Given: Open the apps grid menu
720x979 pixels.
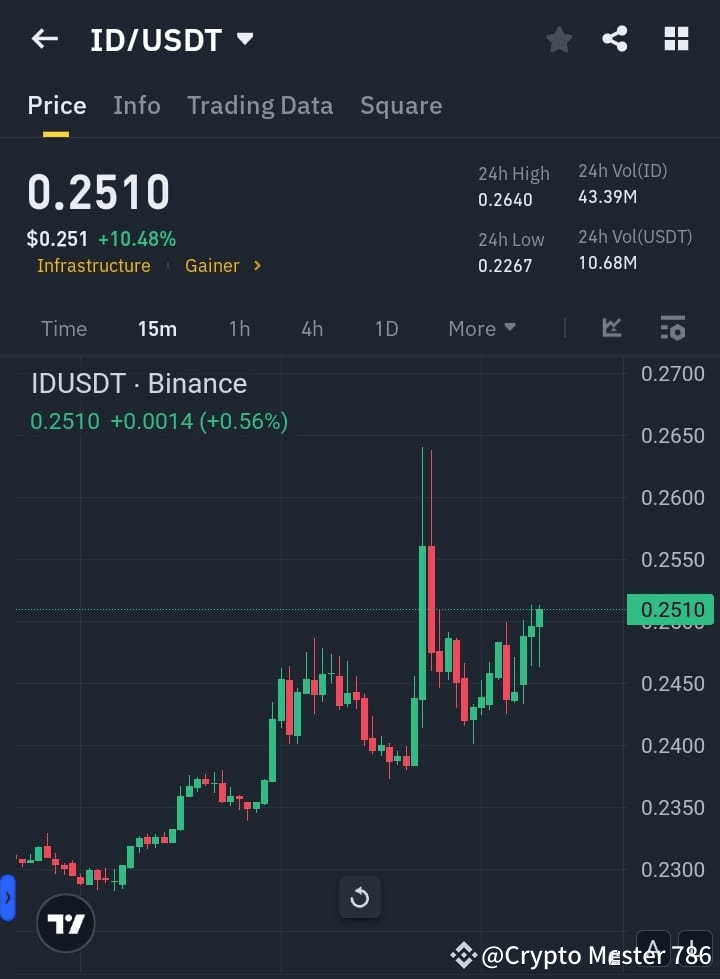Looking at the screenshot, I should (676, 39).
